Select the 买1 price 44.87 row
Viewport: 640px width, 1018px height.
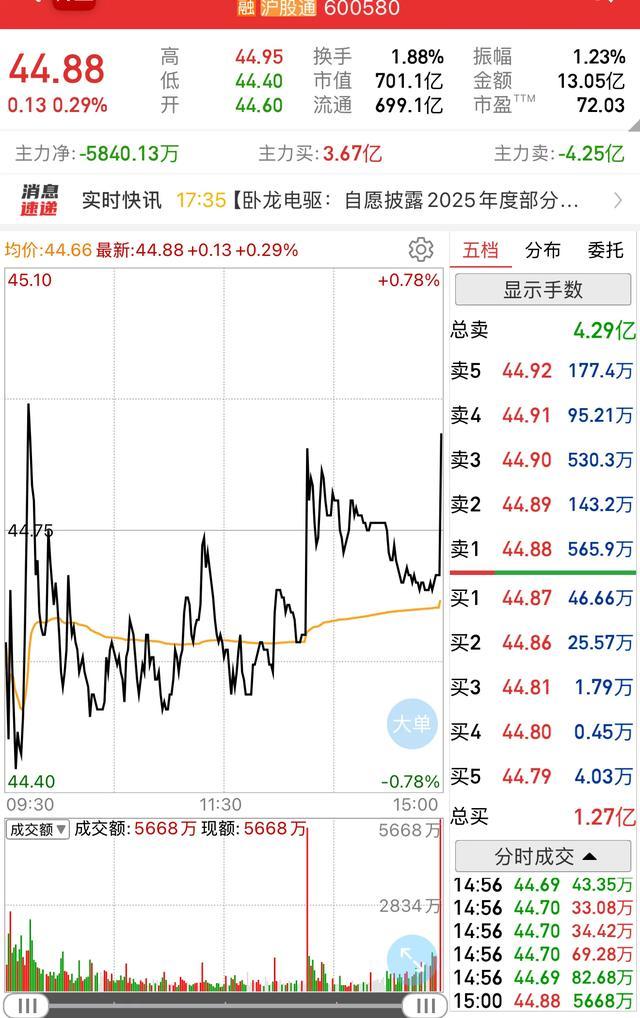(542, 598)
